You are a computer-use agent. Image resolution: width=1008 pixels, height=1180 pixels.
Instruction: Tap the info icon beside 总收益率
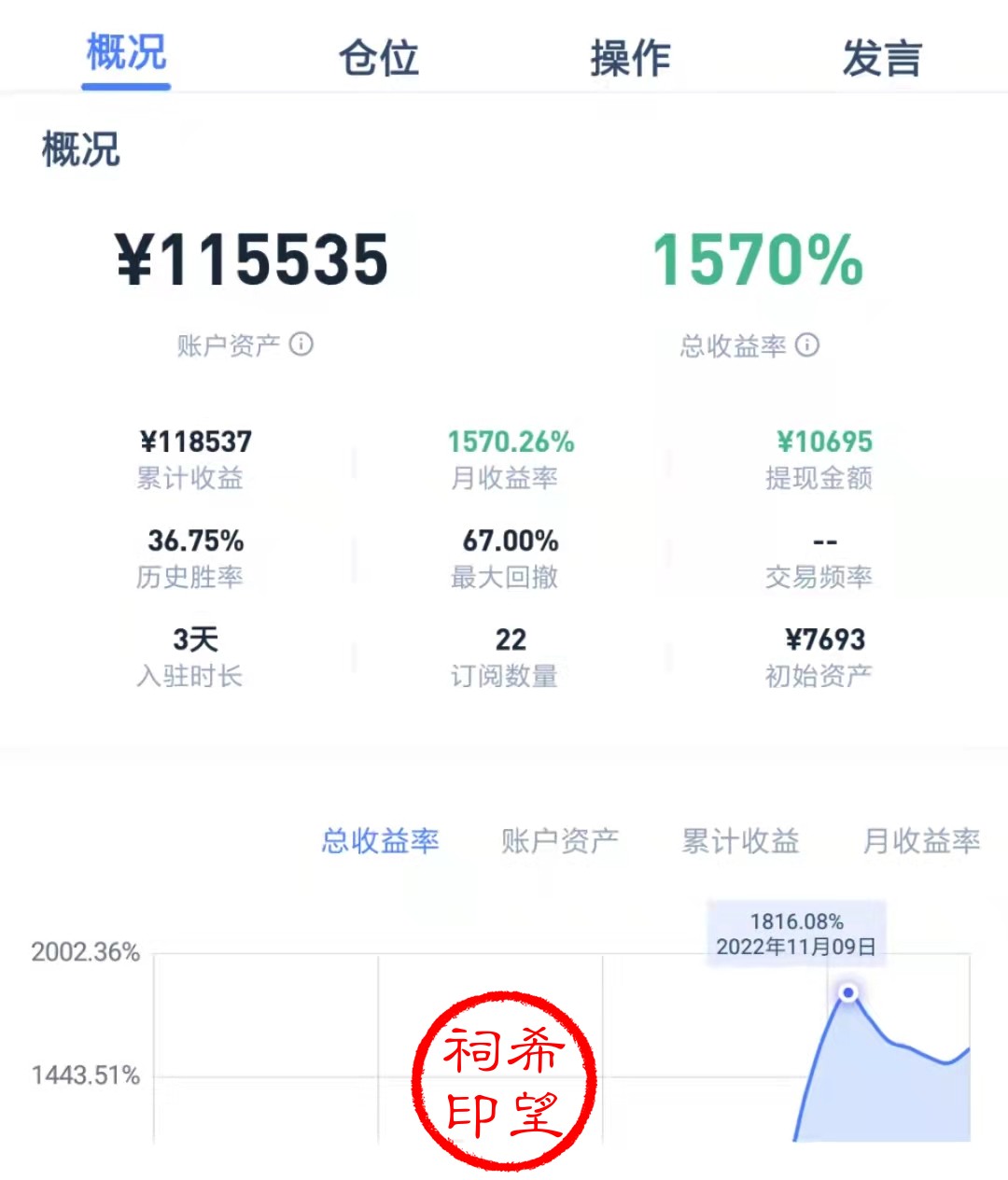click(x=807, y=345)
